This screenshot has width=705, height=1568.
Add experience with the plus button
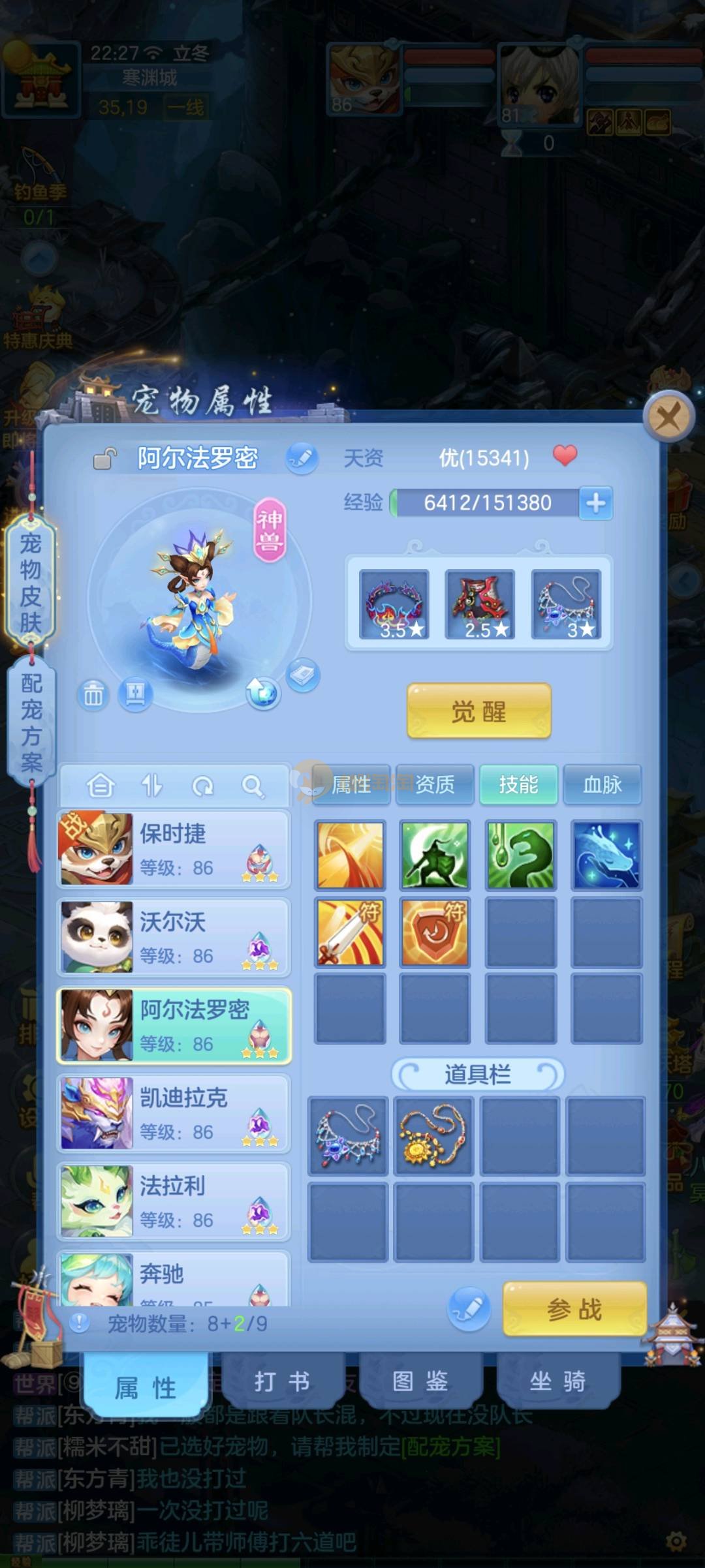point(595,503)
